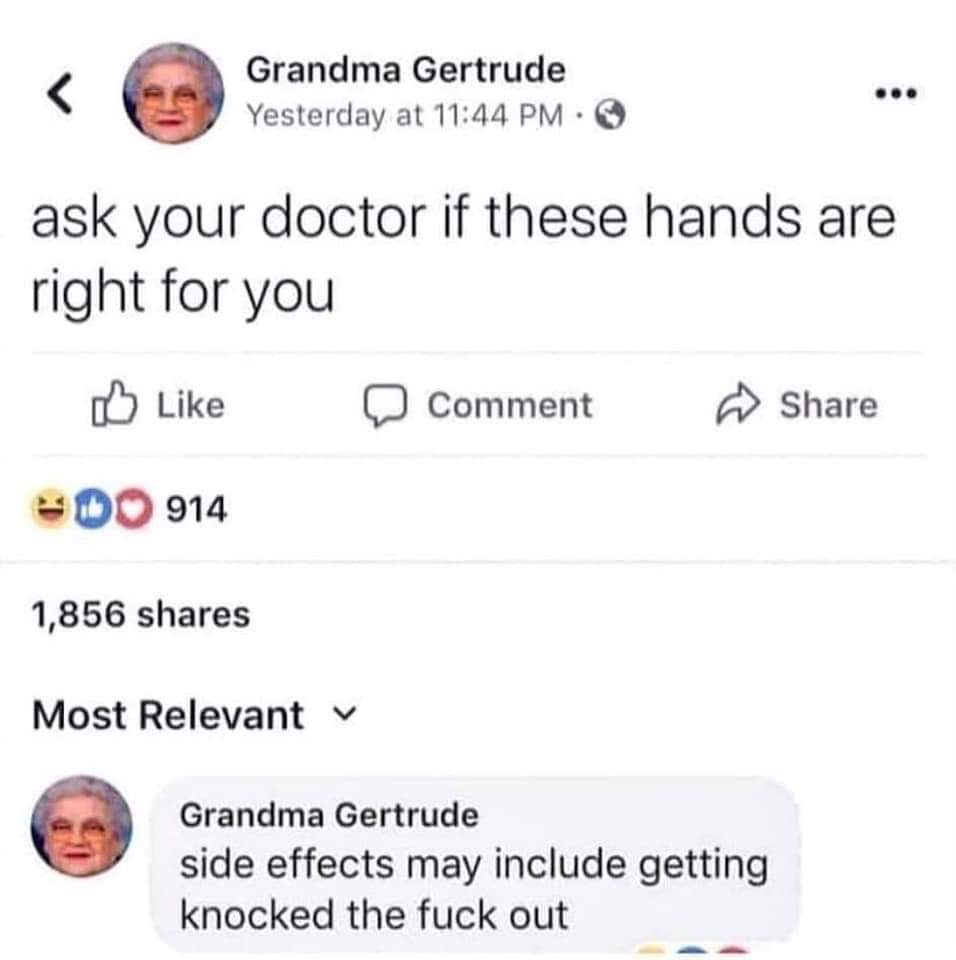
Task: Comment on the post
Action: tap(477, 405)
